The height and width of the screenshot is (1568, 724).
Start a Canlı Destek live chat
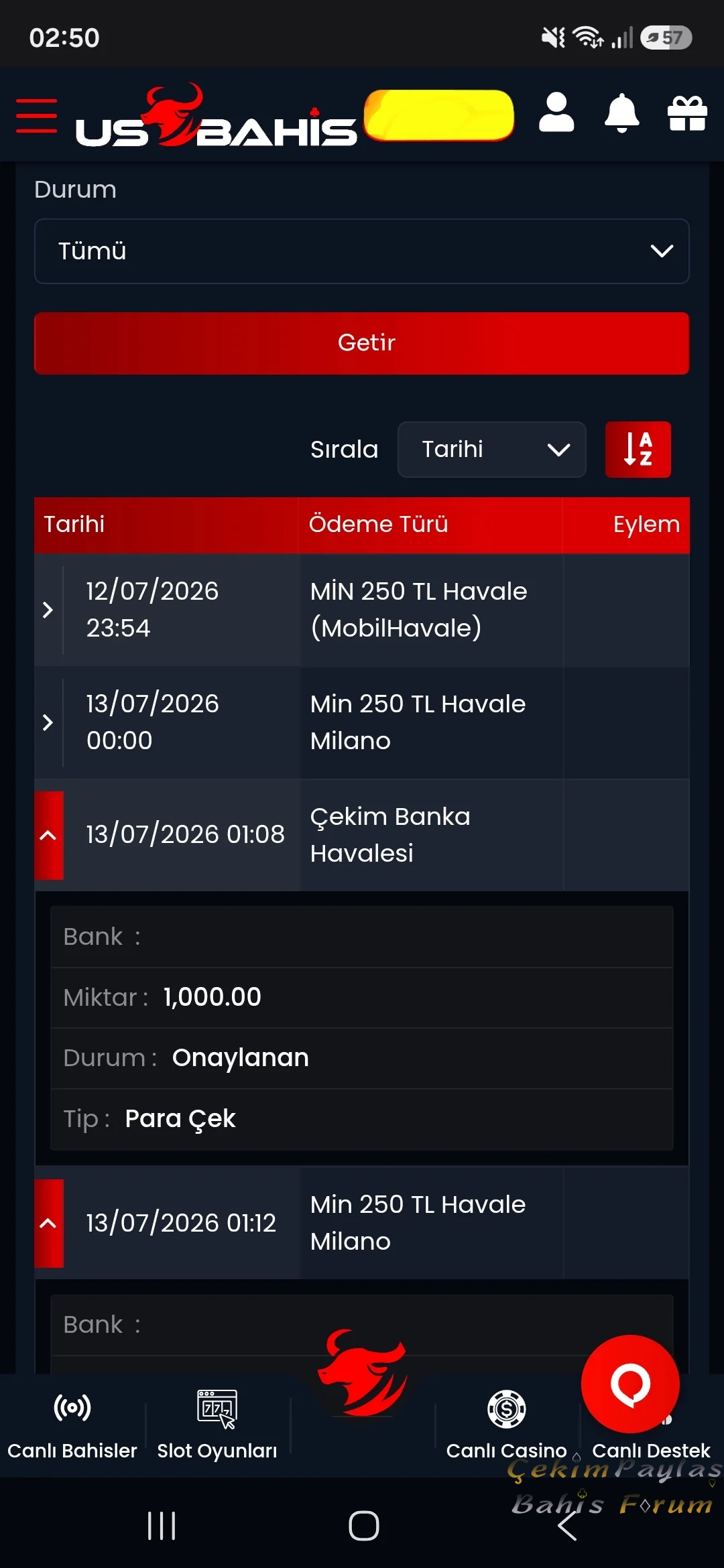[x=630, y=1384]
